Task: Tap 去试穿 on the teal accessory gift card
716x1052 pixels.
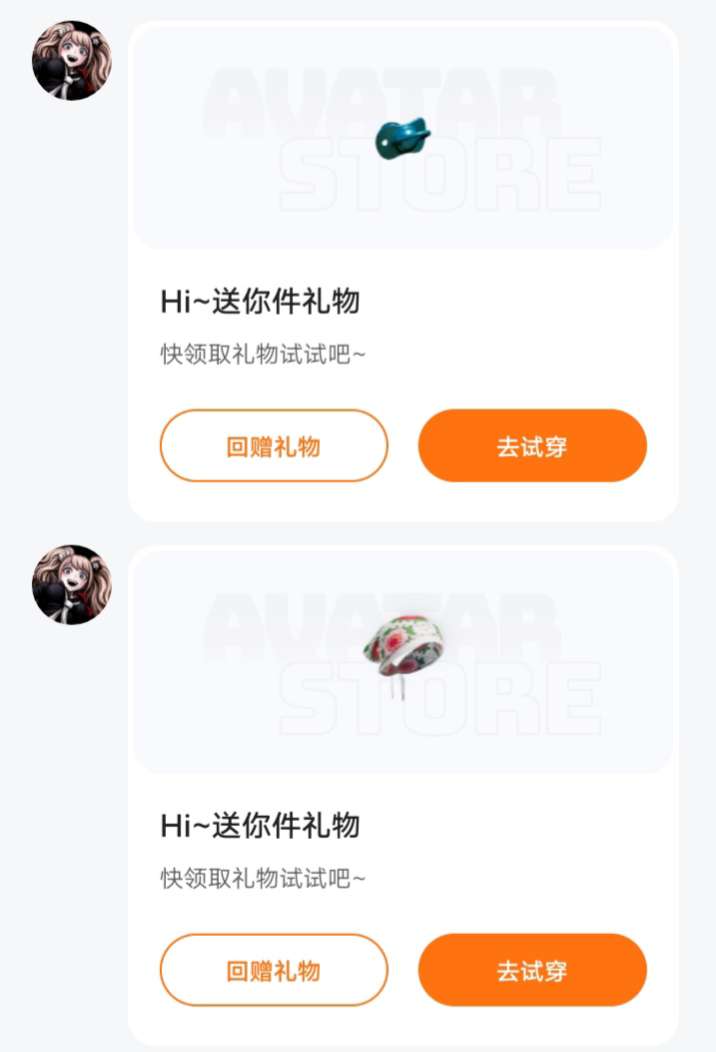Action: pyautogui.click(x=532, y=446)
